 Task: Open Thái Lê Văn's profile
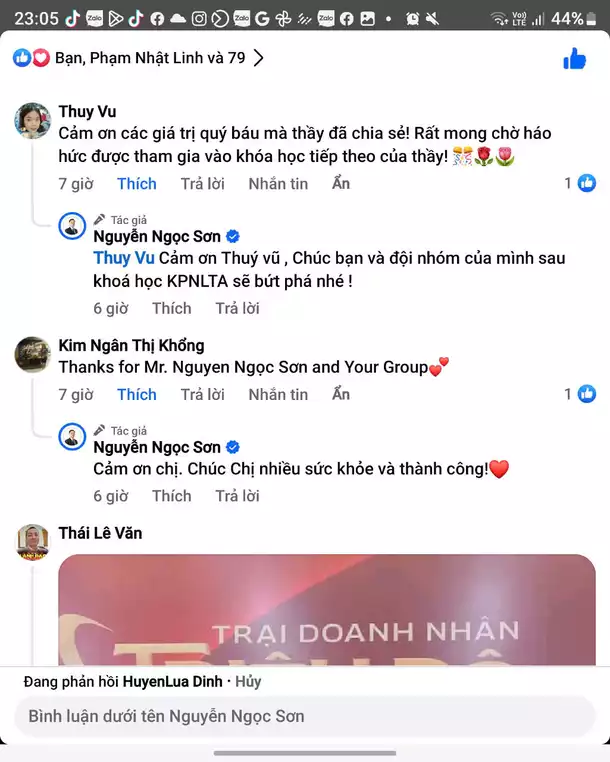[x=100, y=533]
